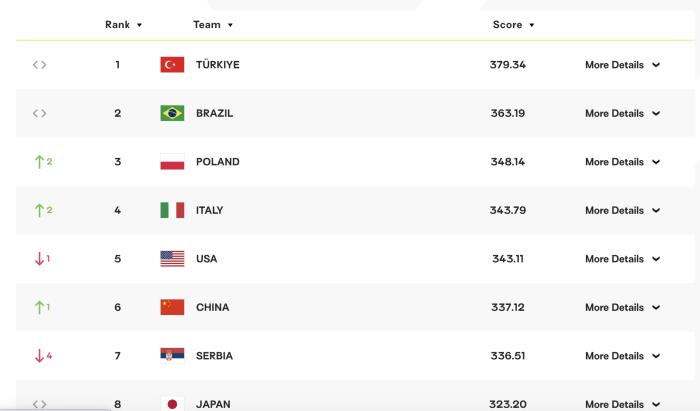Image resolution: width=700 pixels, height=411 pixels.
Task: Show More Details for Japan
Action: (622, 404)
